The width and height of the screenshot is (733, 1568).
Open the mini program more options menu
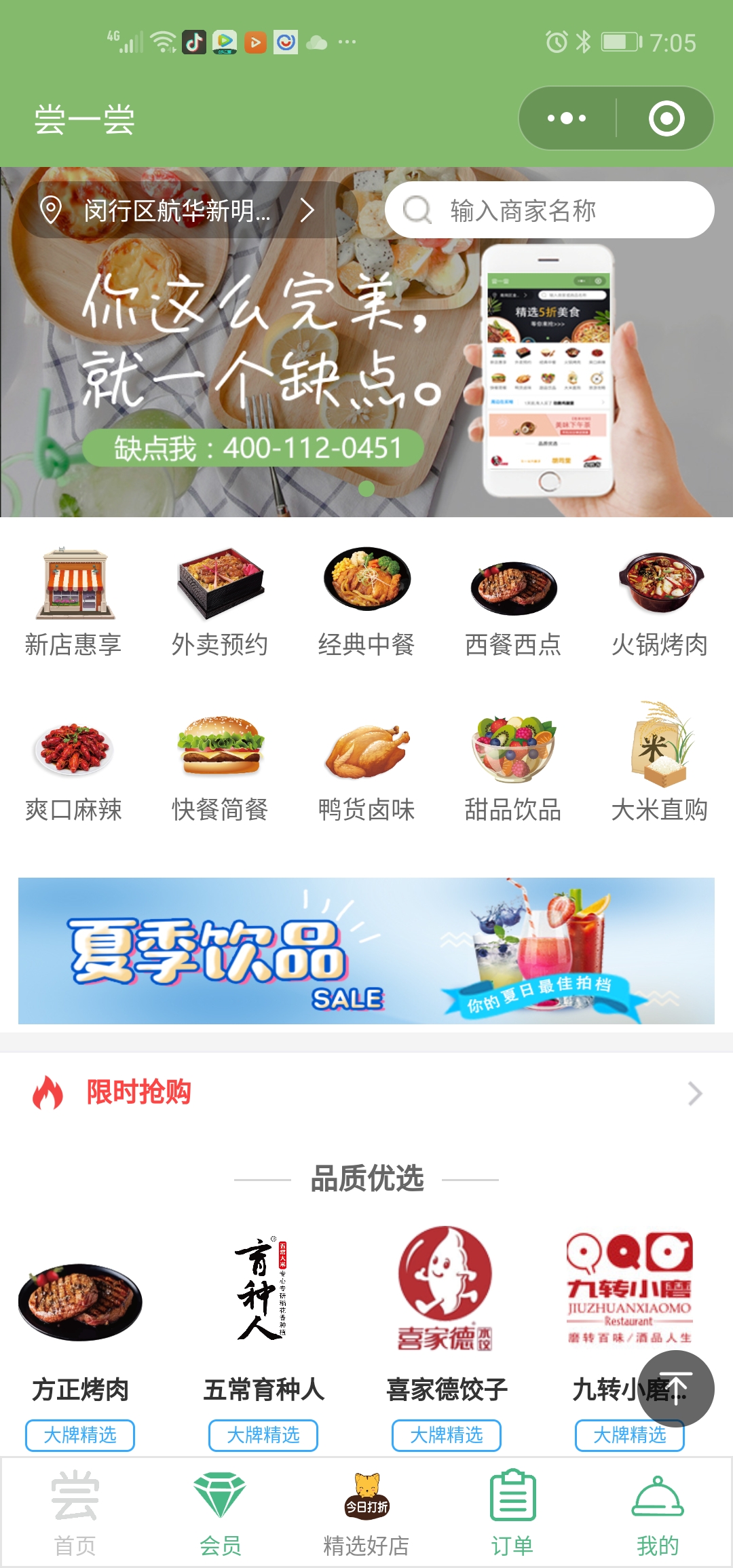tap(567, 118)
